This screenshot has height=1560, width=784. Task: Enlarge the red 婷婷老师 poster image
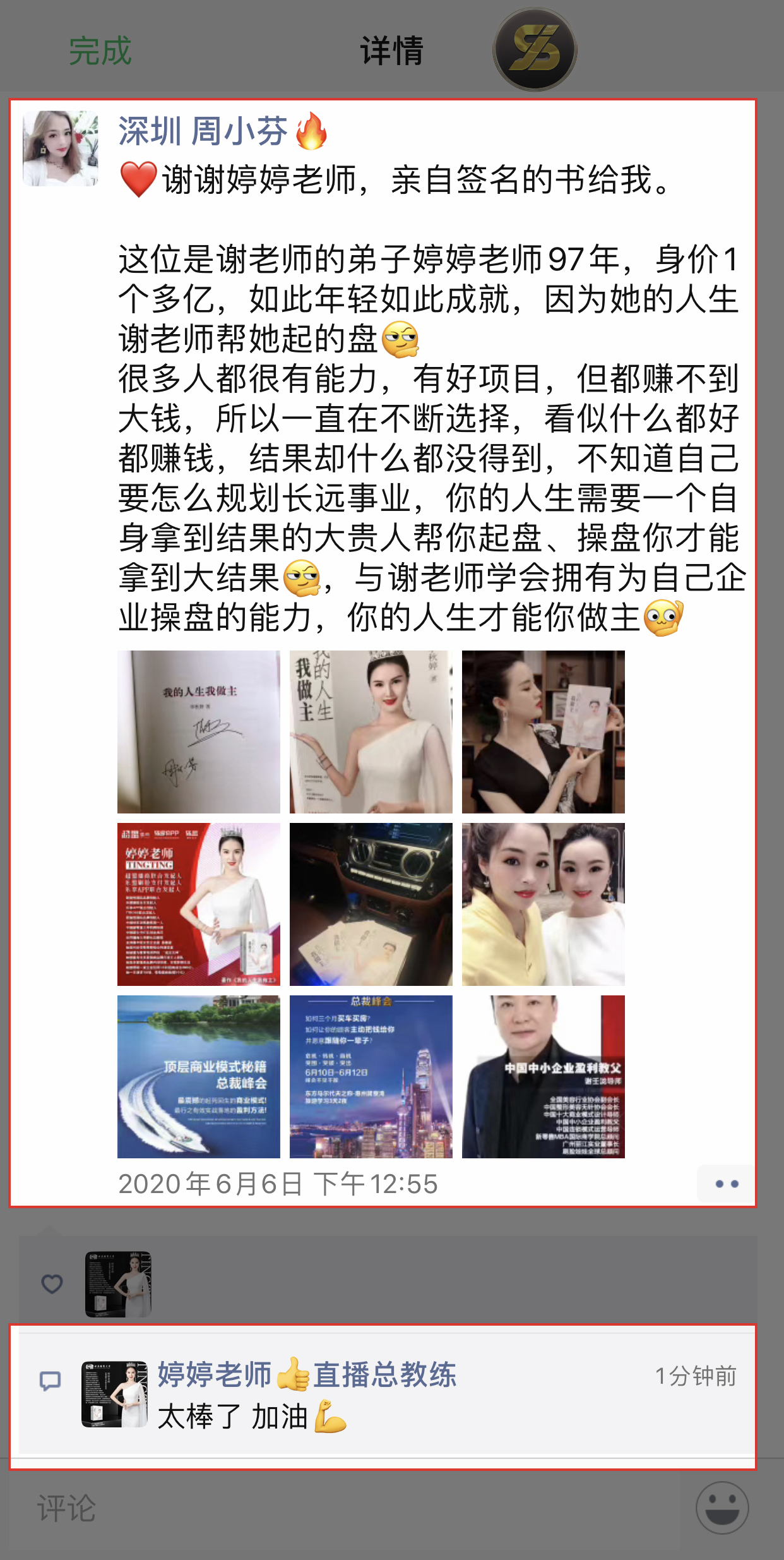[x=199, y=904]
